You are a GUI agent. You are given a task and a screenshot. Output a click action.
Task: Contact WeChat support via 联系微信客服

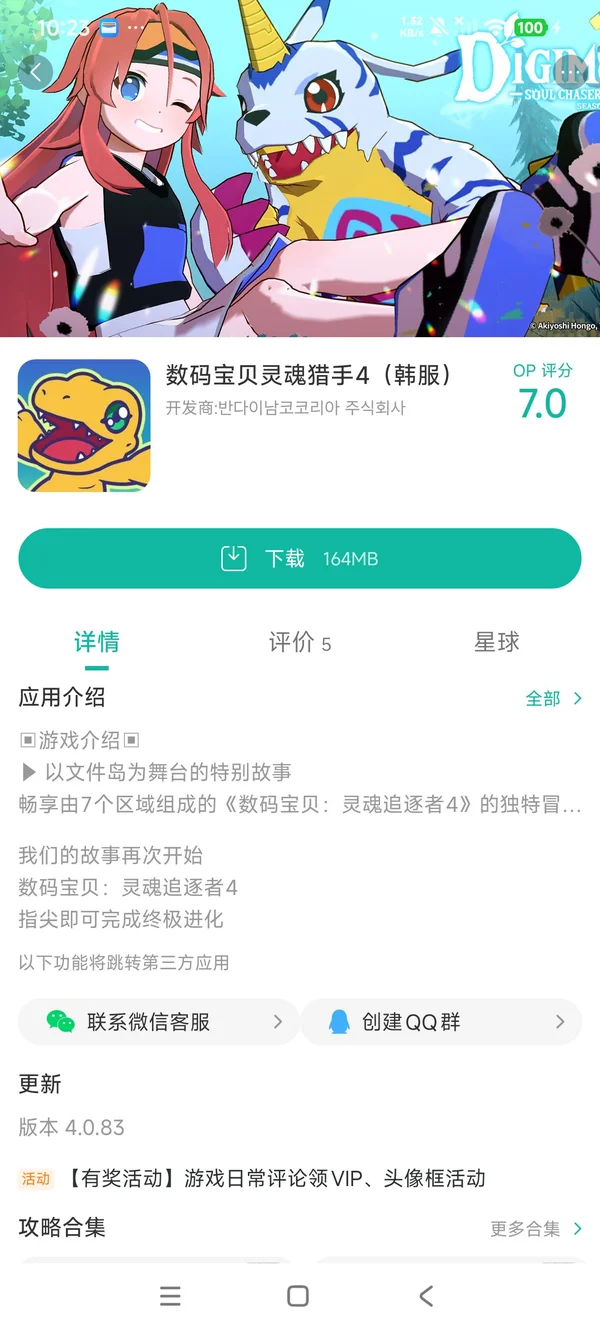tap(158, 1022)
